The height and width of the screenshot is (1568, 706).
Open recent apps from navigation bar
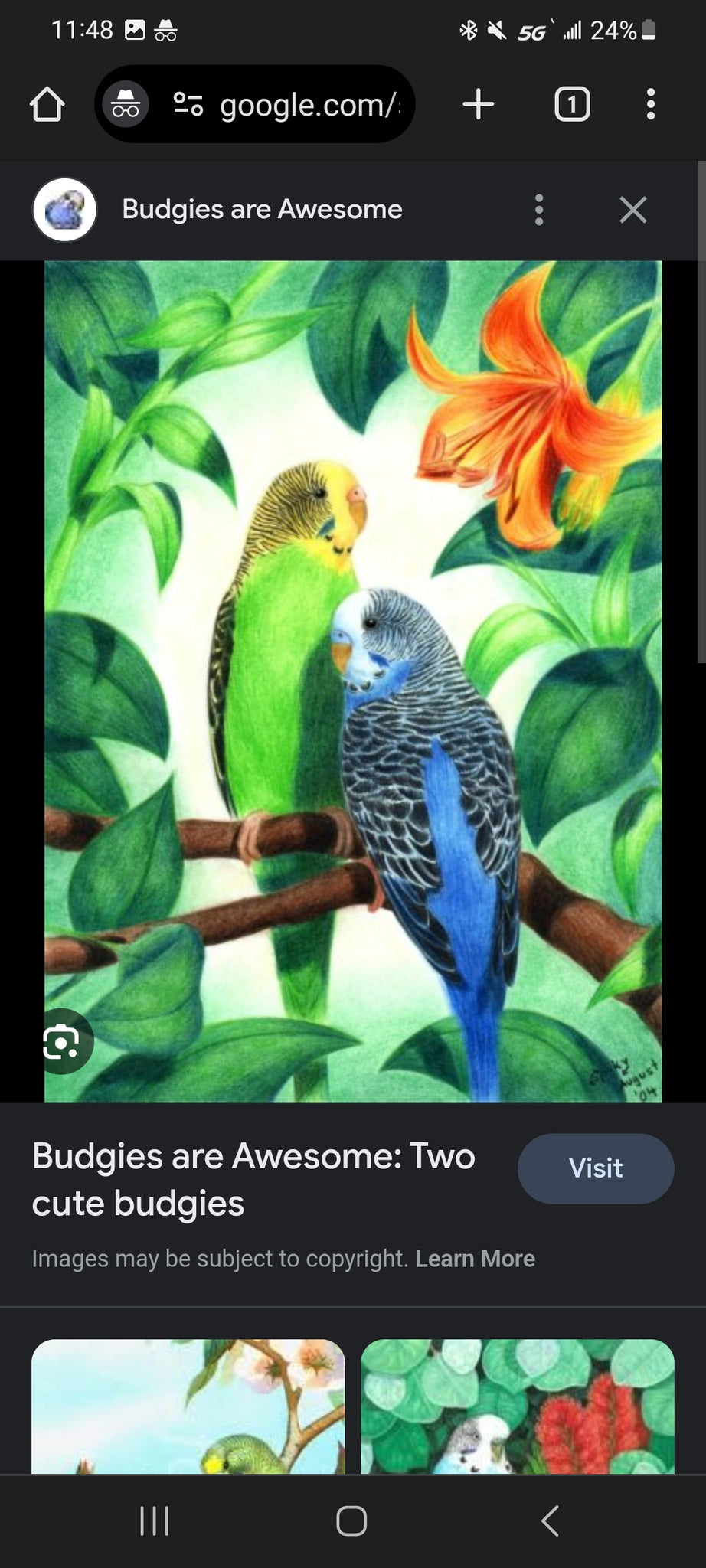155,1521
